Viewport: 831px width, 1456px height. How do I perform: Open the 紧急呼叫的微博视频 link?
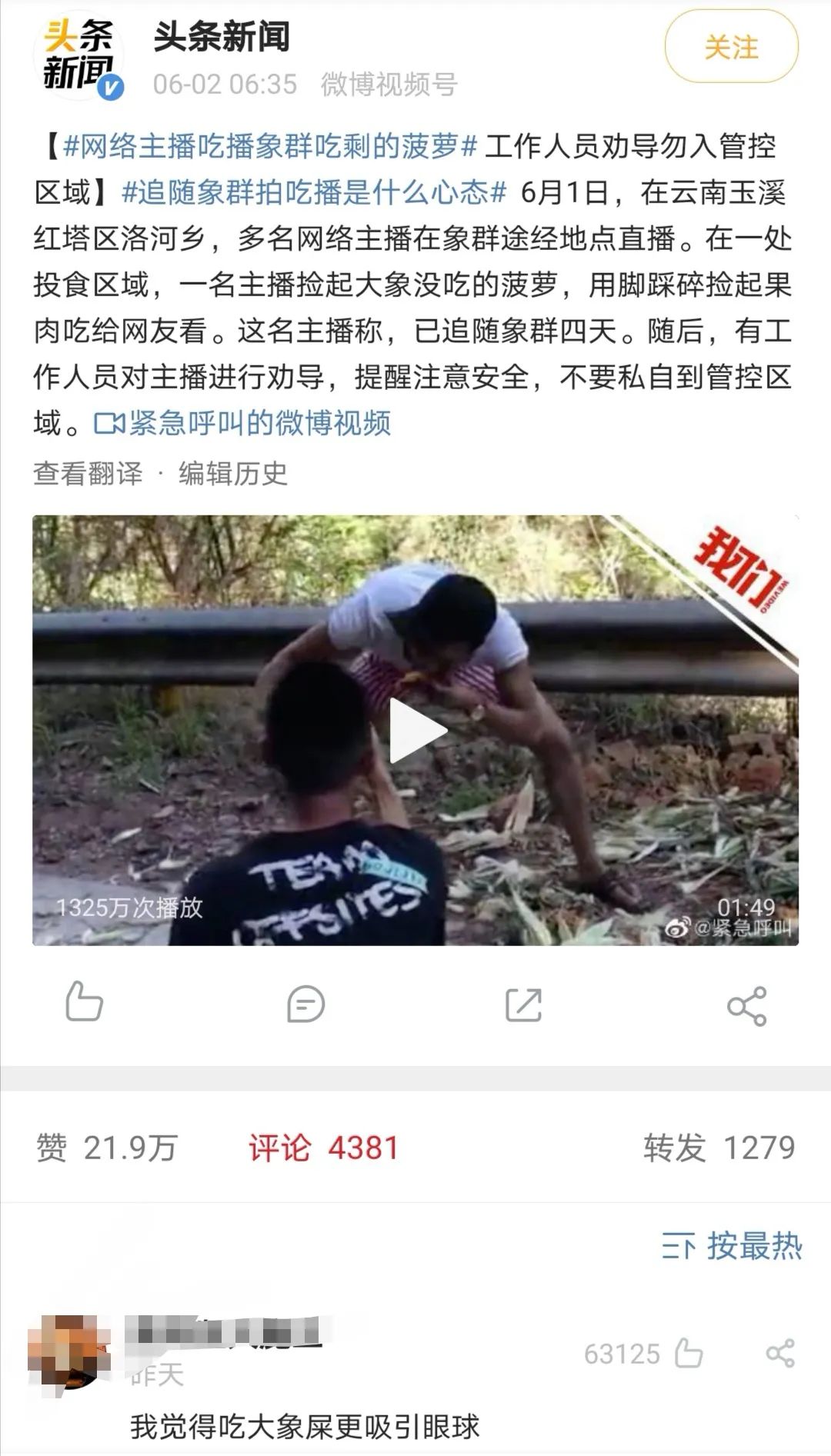click(x=243, y=424)
